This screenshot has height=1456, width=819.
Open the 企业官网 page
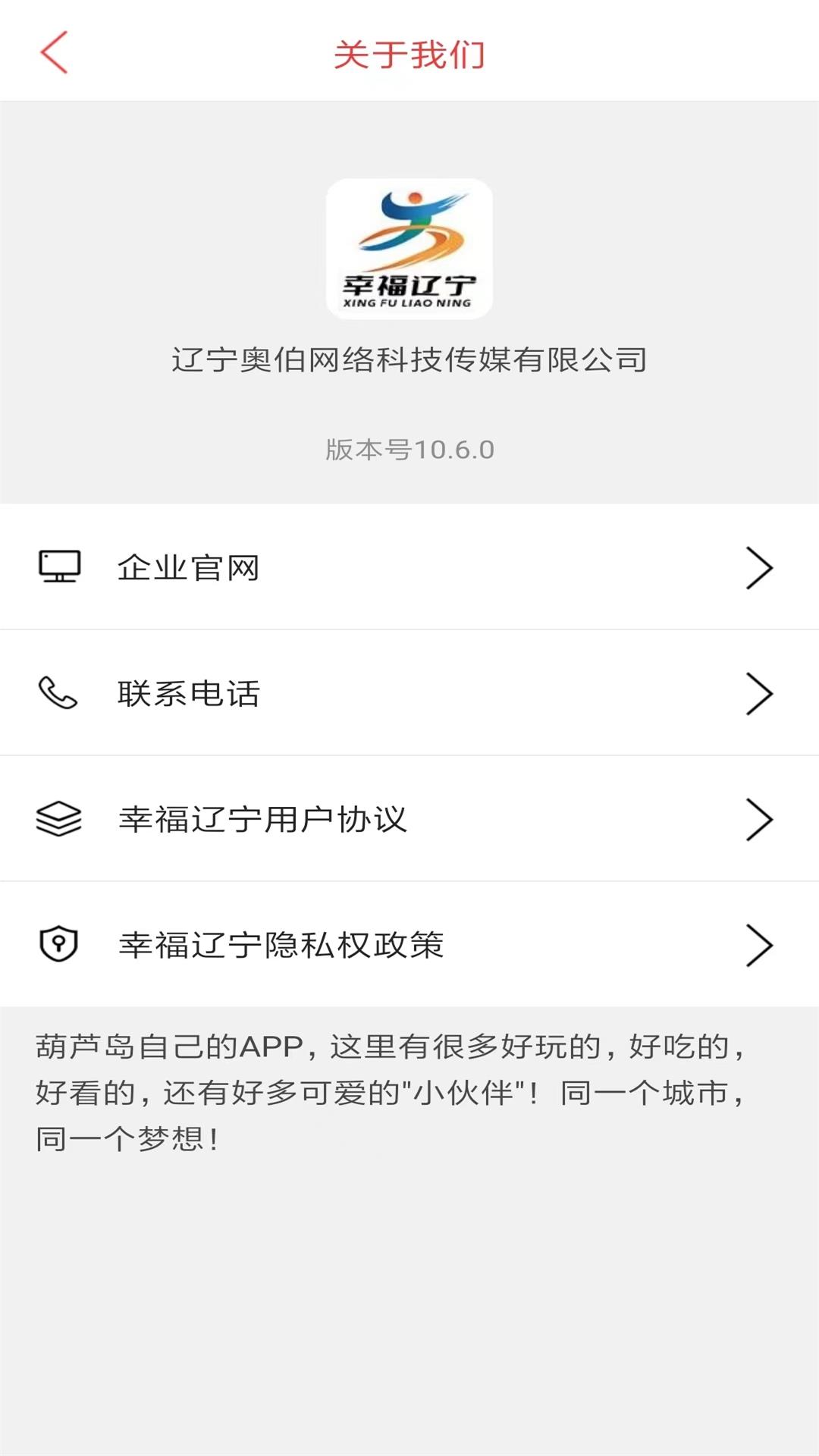[188, 567]
